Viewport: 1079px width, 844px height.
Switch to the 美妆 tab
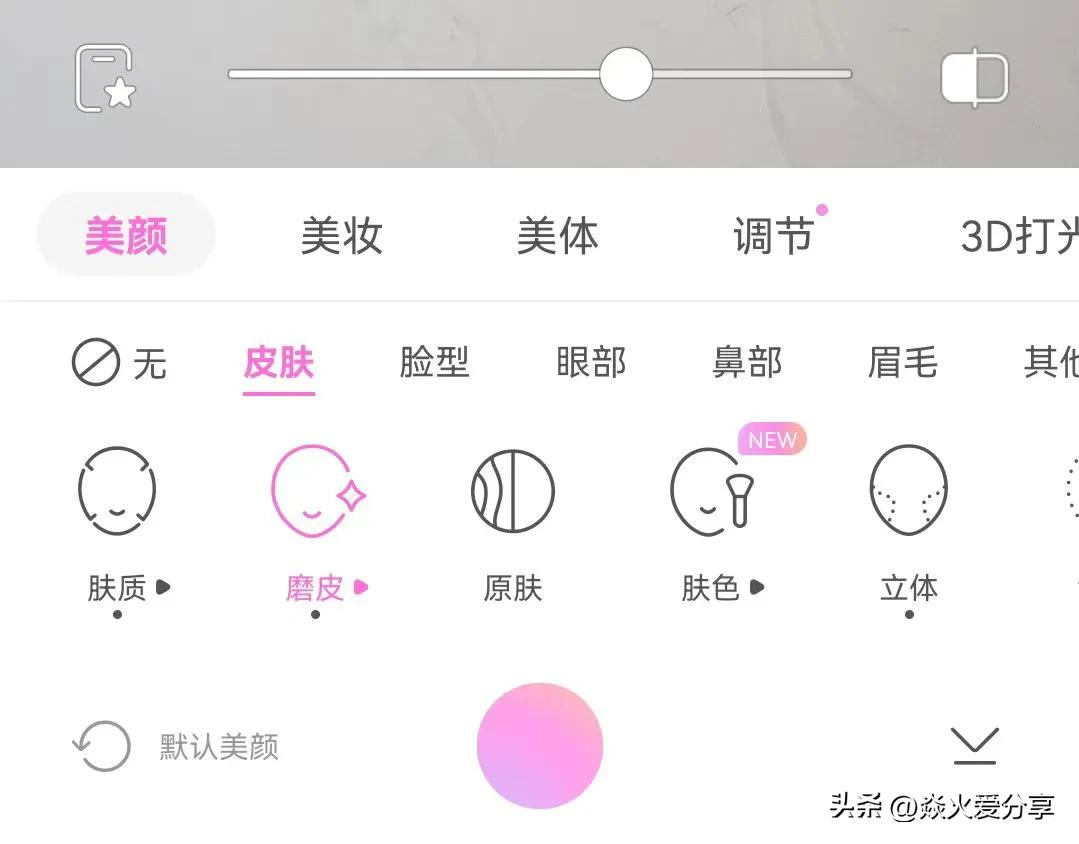coord(342,236)
